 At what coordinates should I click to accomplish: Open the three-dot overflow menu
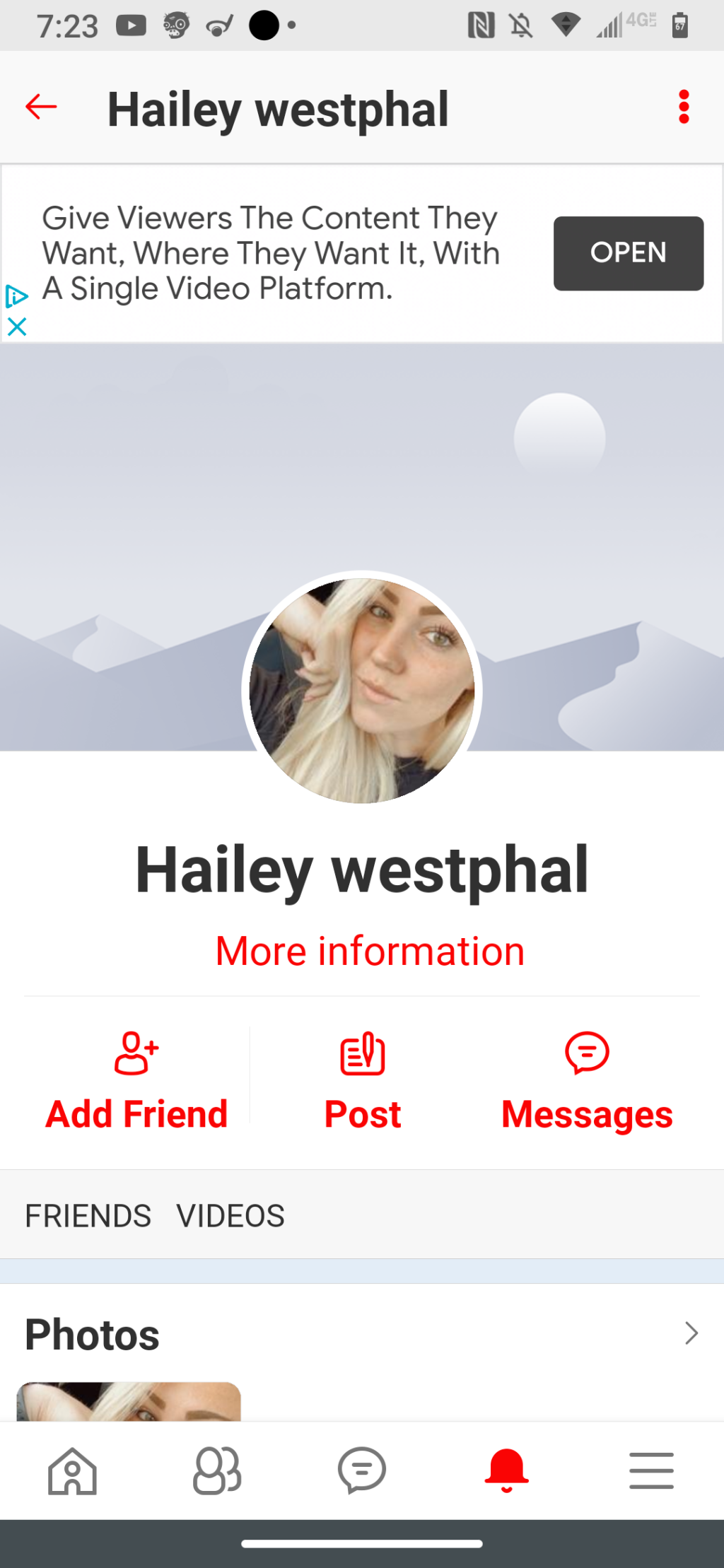pos(683,107)
